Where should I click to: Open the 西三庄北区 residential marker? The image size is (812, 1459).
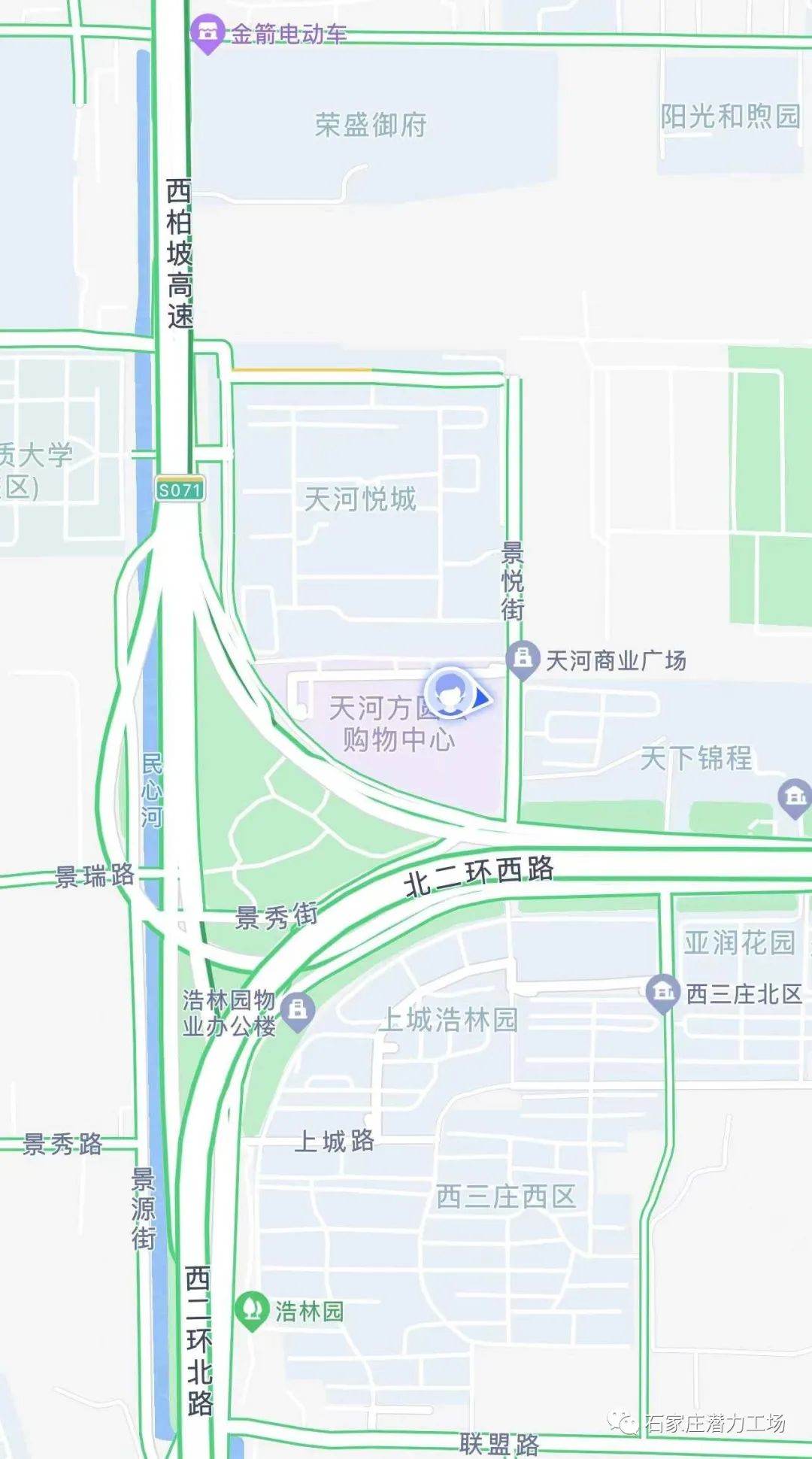point(662,993)
